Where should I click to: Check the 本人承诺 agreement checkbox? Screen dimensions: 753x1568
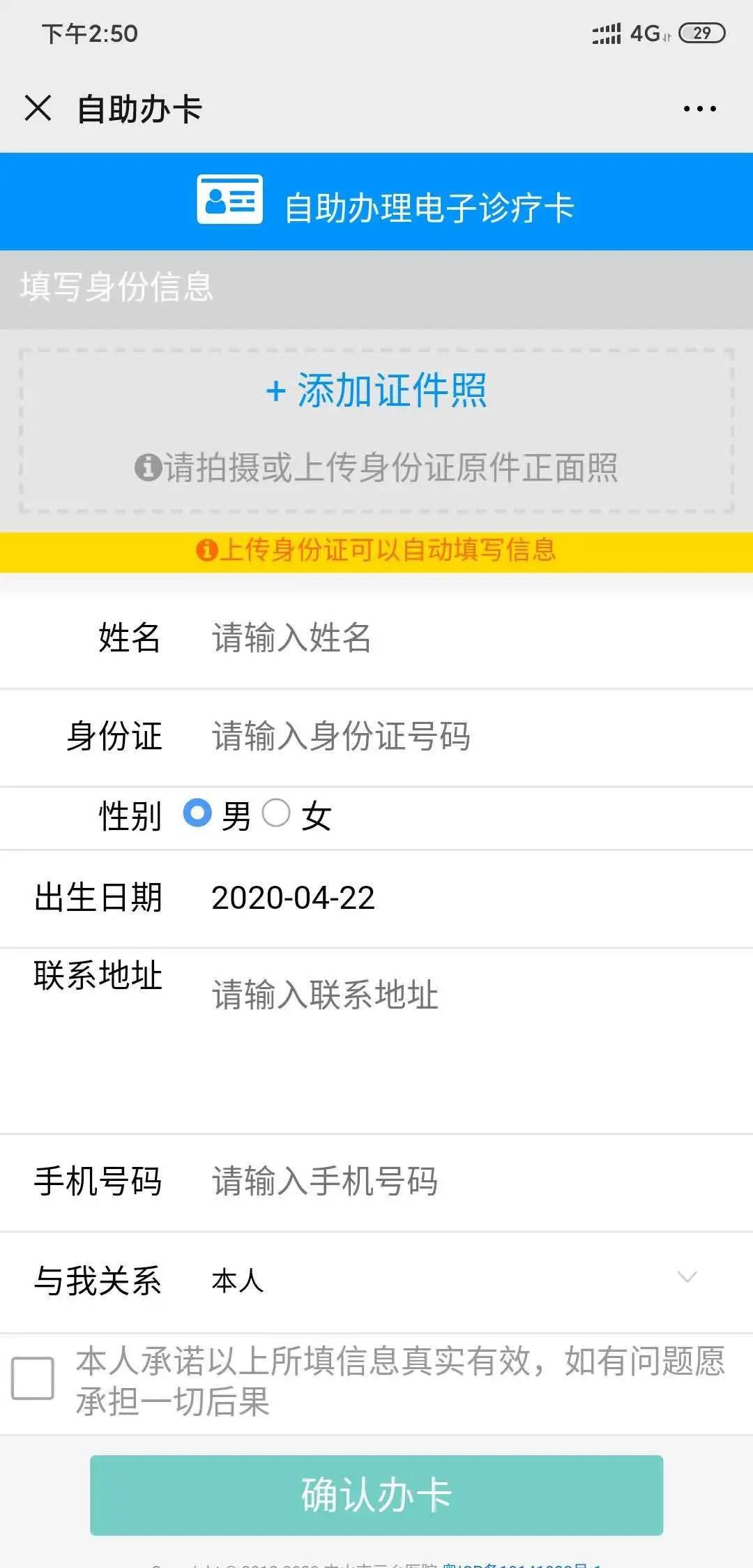click(x=33, y=1378)
